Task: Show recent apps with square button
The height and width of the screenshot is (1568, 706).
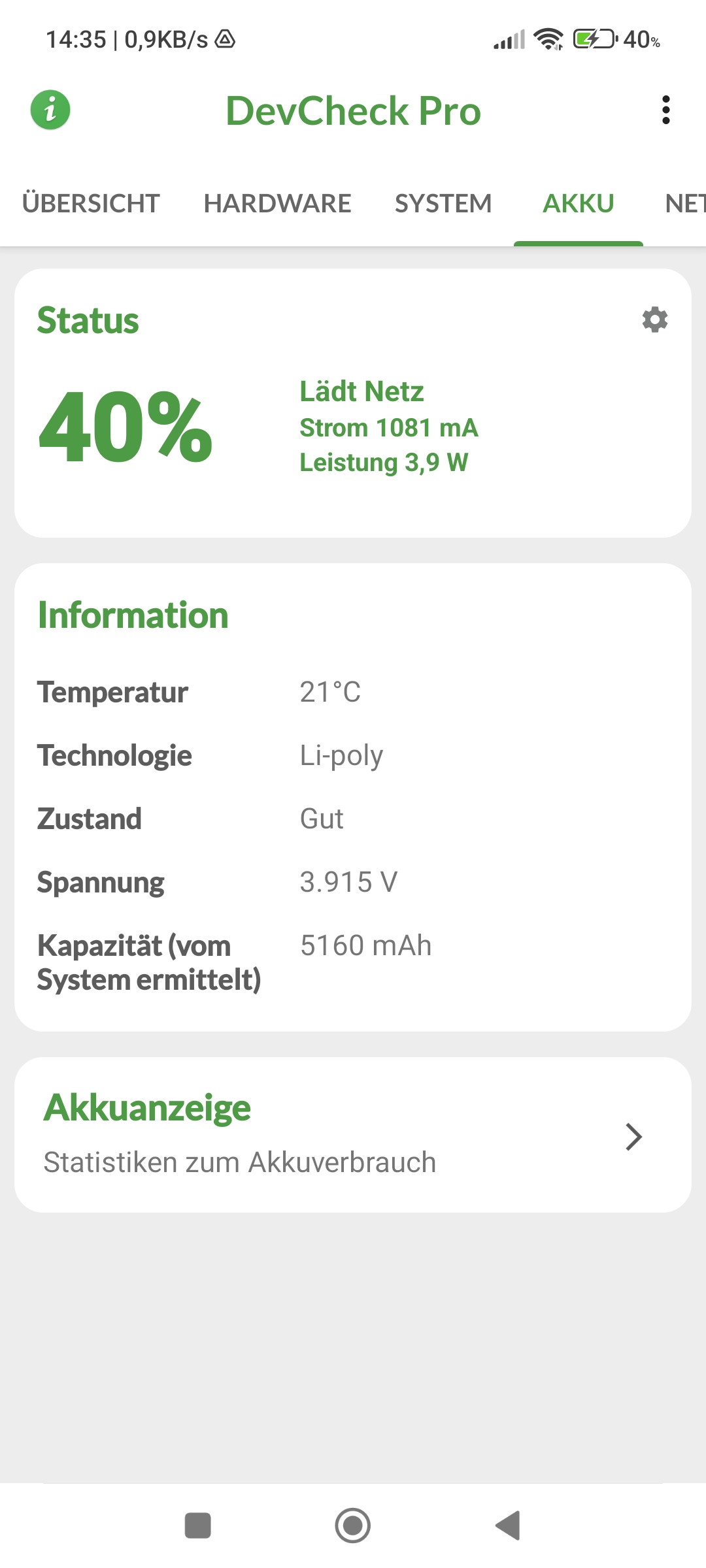Action: click(x=197, y=1526)
